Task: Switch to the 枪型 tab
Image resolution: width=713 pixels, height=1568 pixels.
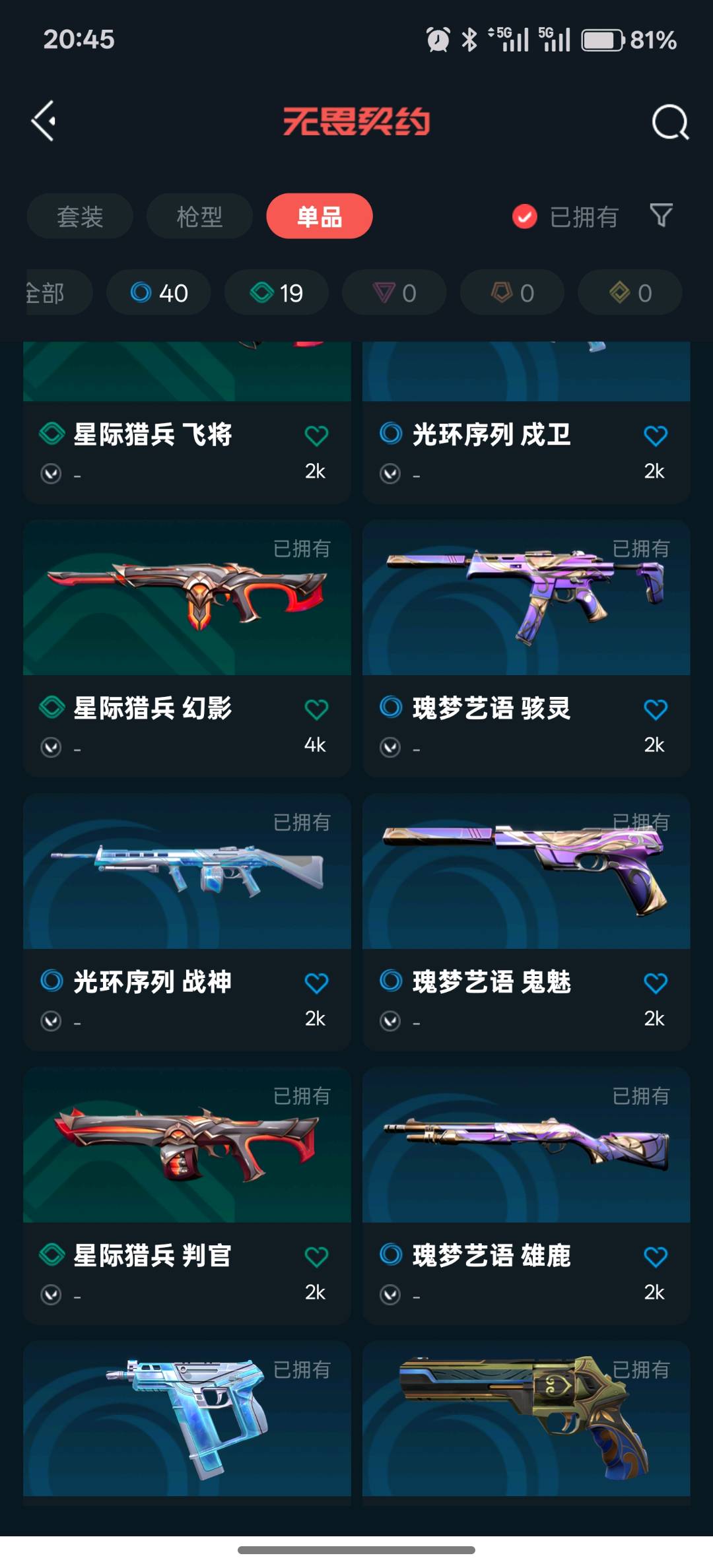Action: [x=199, y=216]
